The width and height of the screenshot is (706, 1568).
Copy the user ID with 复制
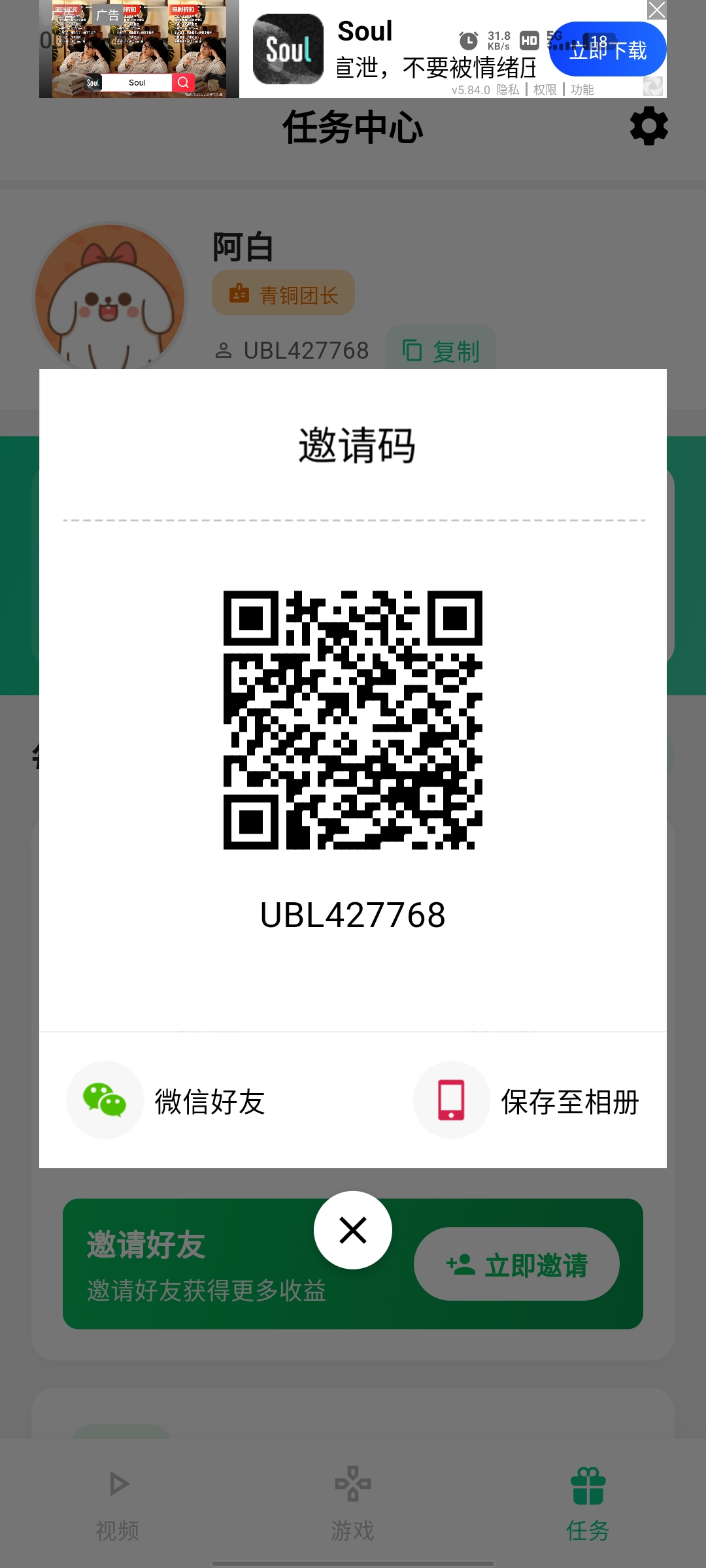441,351
